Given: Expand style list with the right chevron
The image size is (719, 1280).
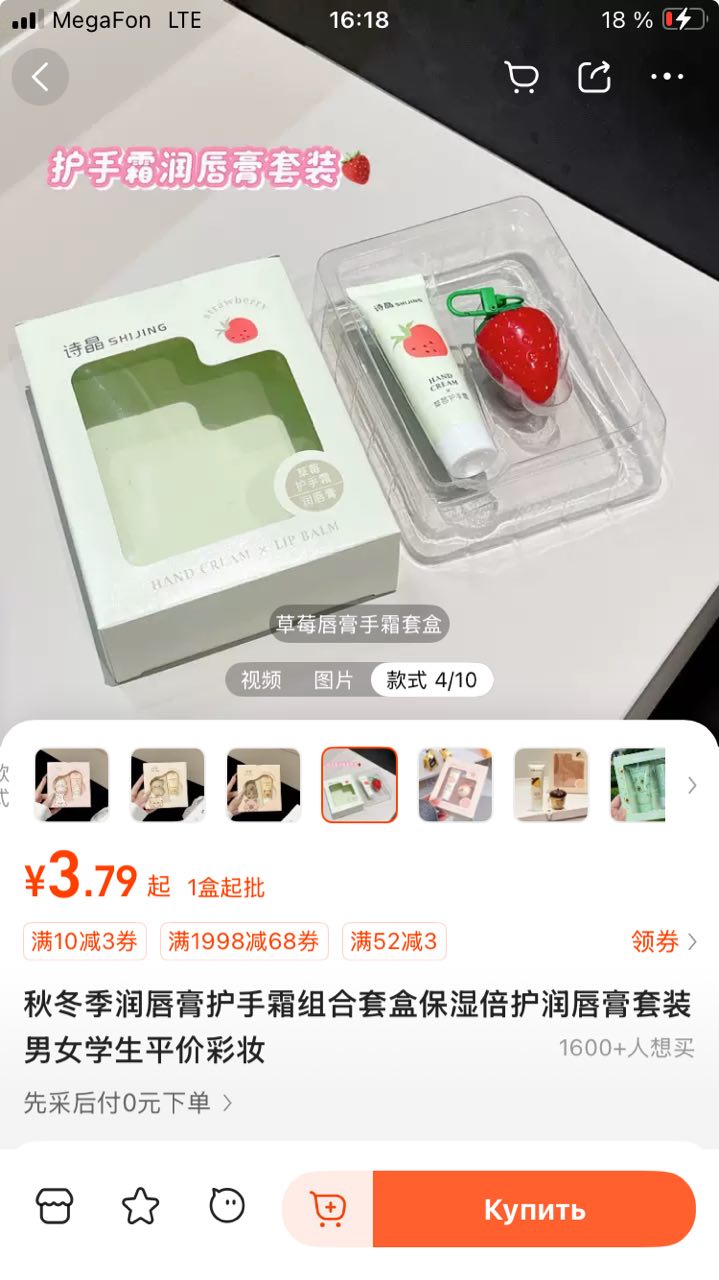Looking at the screenshot, I should (x=692, y=786).
